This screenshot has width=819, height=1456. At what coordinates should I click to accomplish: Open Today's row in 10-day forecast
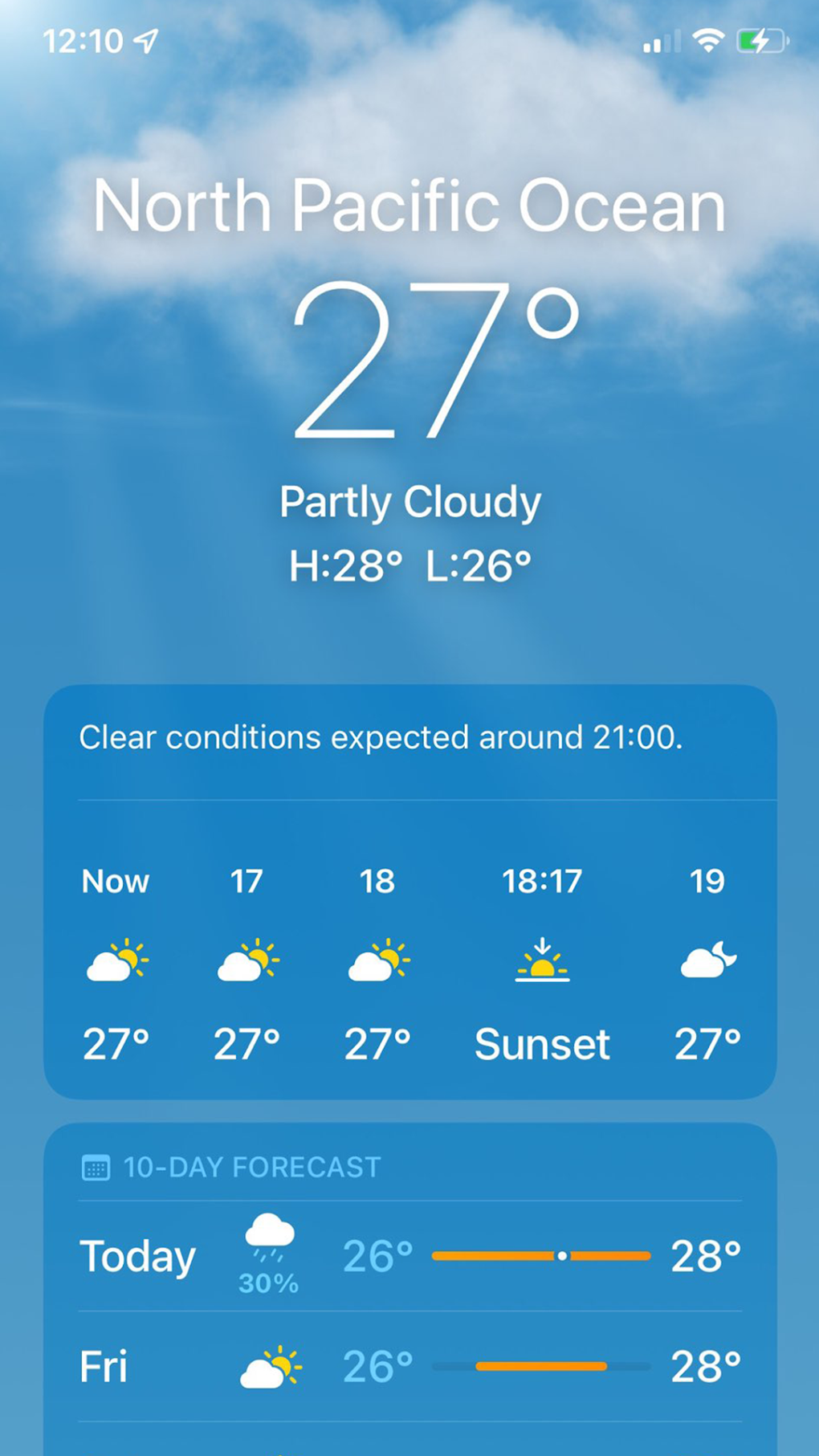click(x=410, y=1257)
